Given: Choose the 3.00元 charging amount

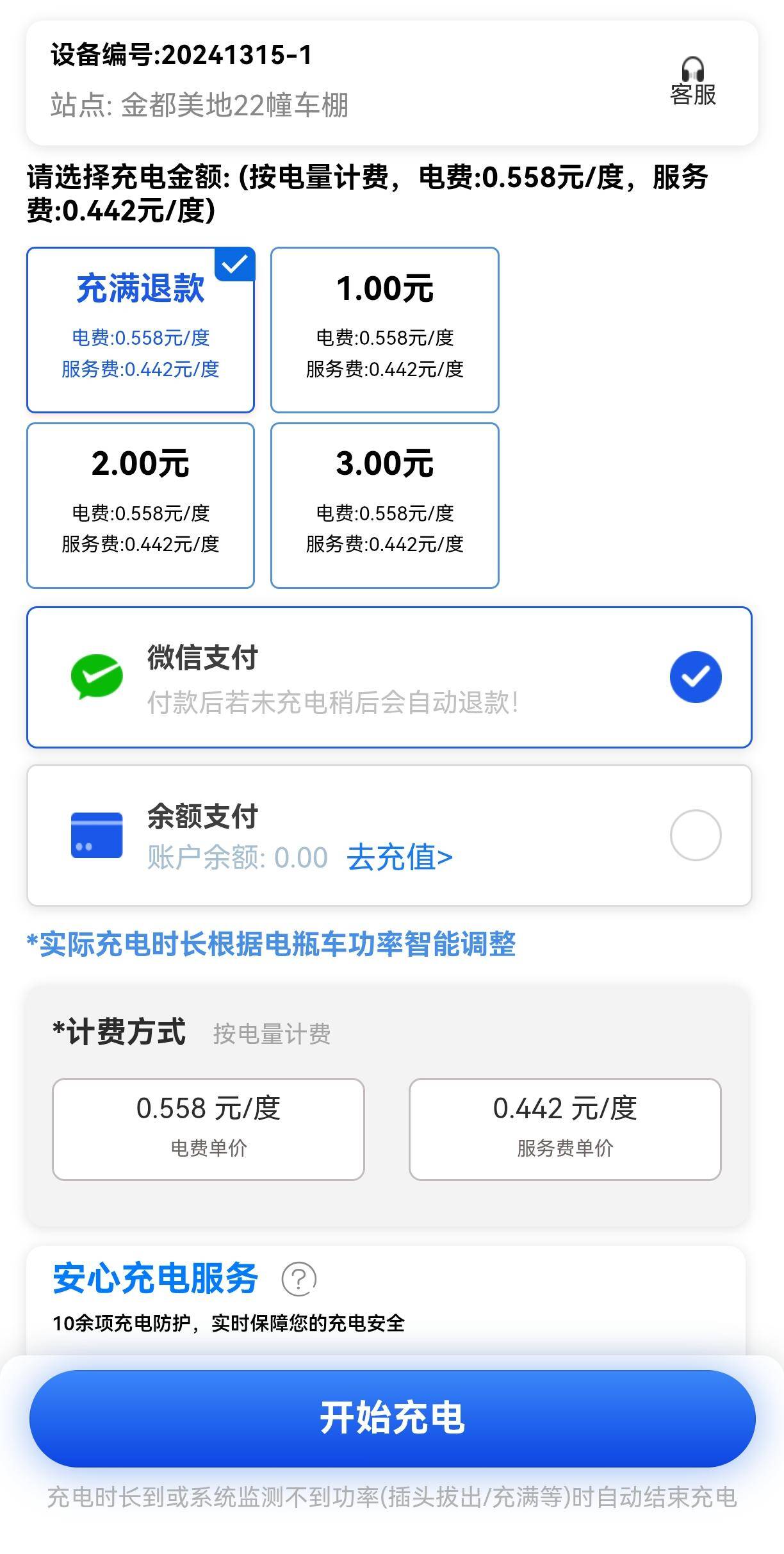Looking at the screenshot, I should tap(384, 505).
